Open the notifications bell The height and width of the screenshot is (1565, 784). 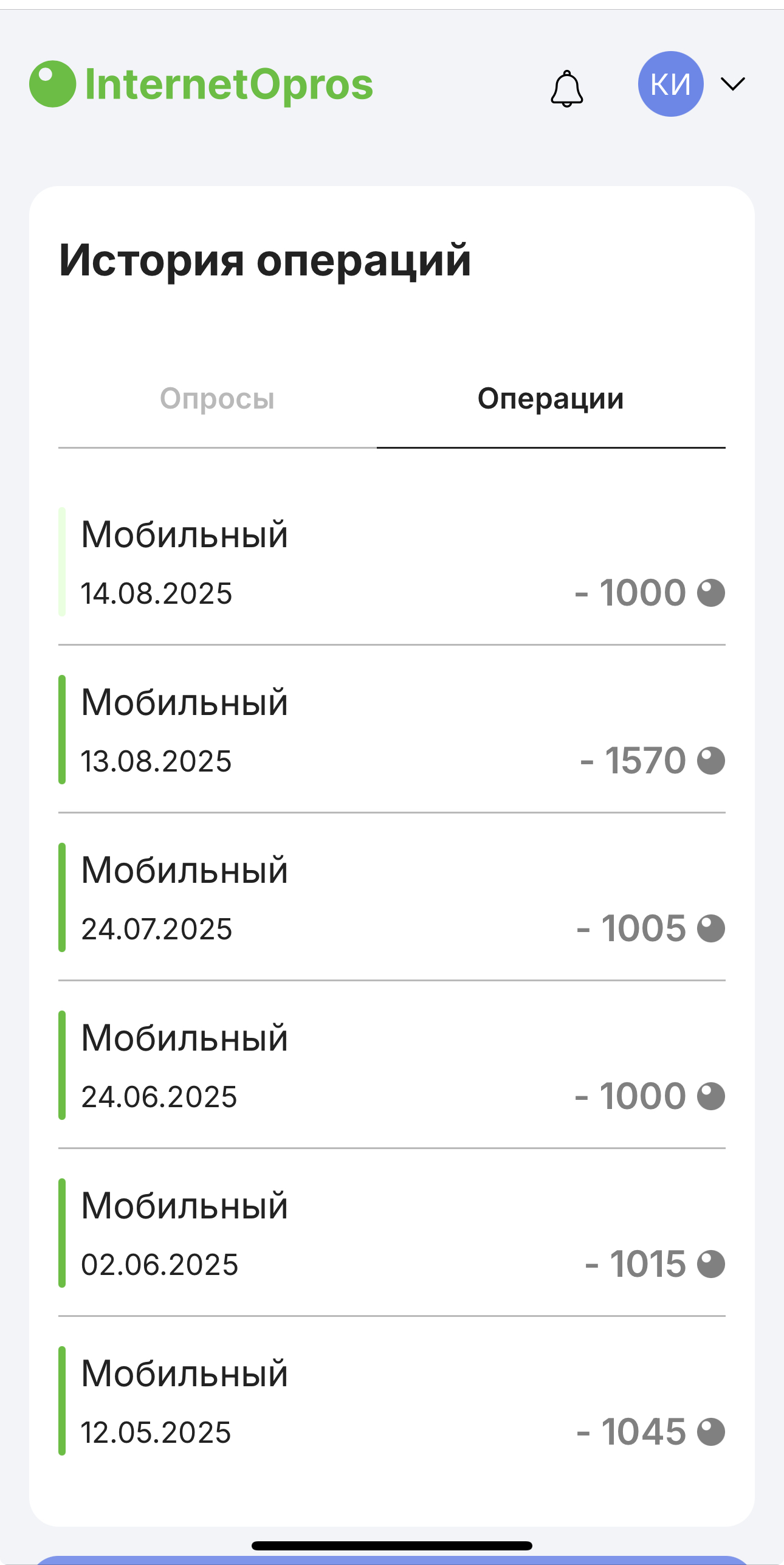[566, 89]
